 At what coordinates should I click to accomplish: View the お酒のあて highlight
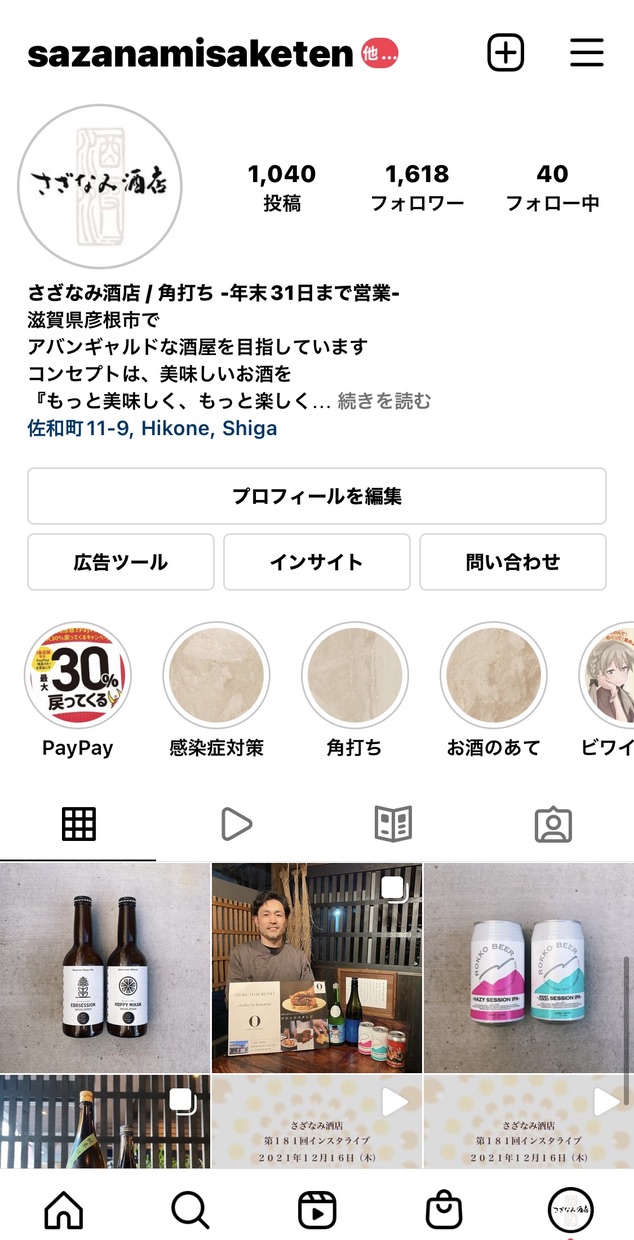(x=493, y=676)
